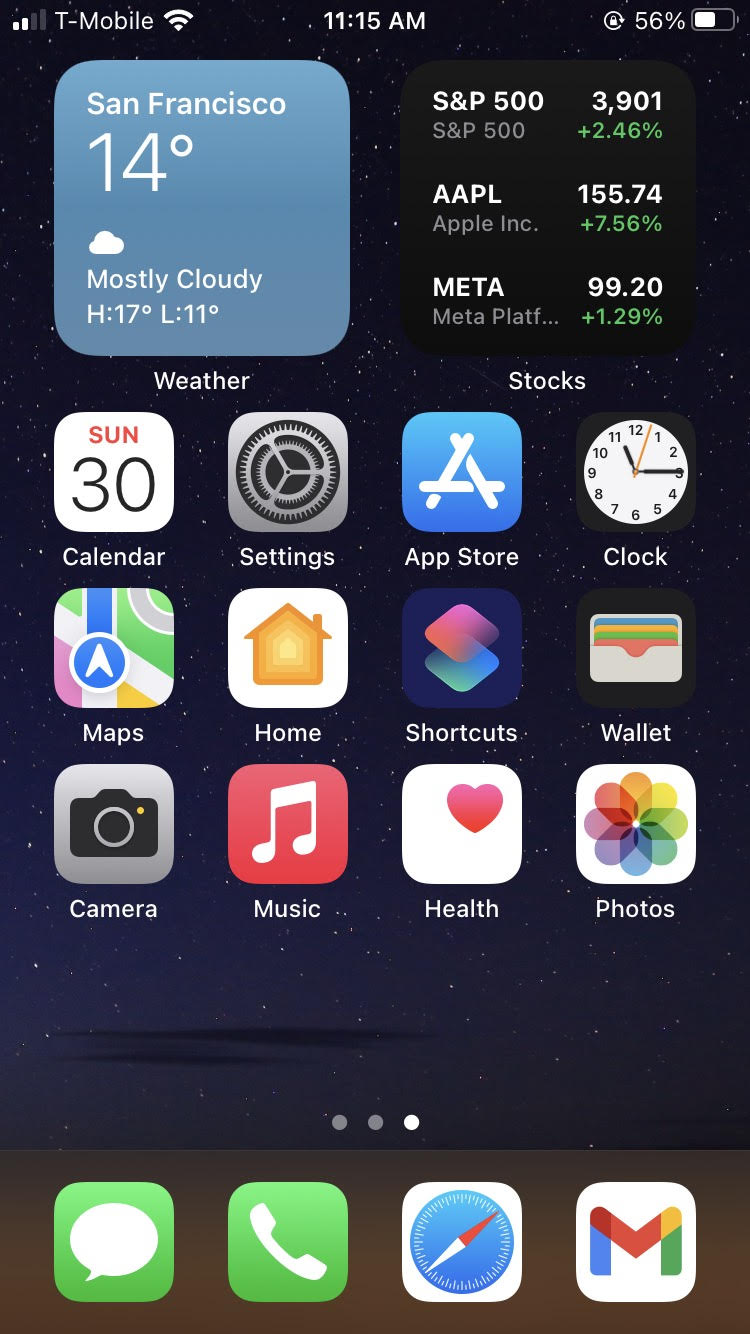The height and width of the screenshot is (1334, 750).
Task: Open the San Francisco Weather widget
Action: [x=201, y=208]
